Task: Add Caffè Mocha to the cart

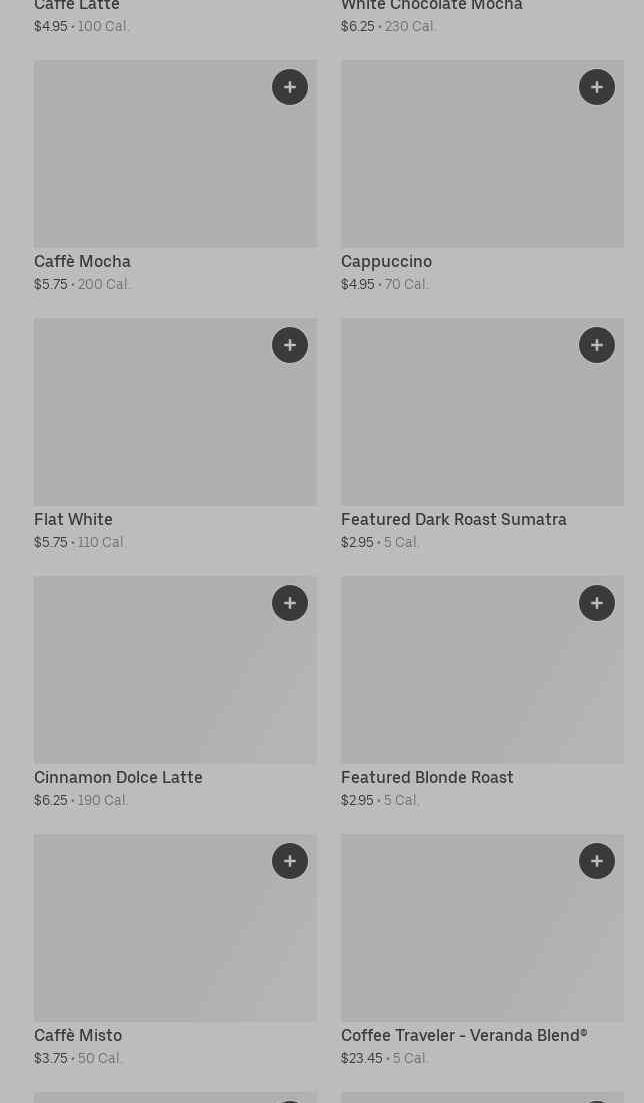Action: tap(290, 87)
